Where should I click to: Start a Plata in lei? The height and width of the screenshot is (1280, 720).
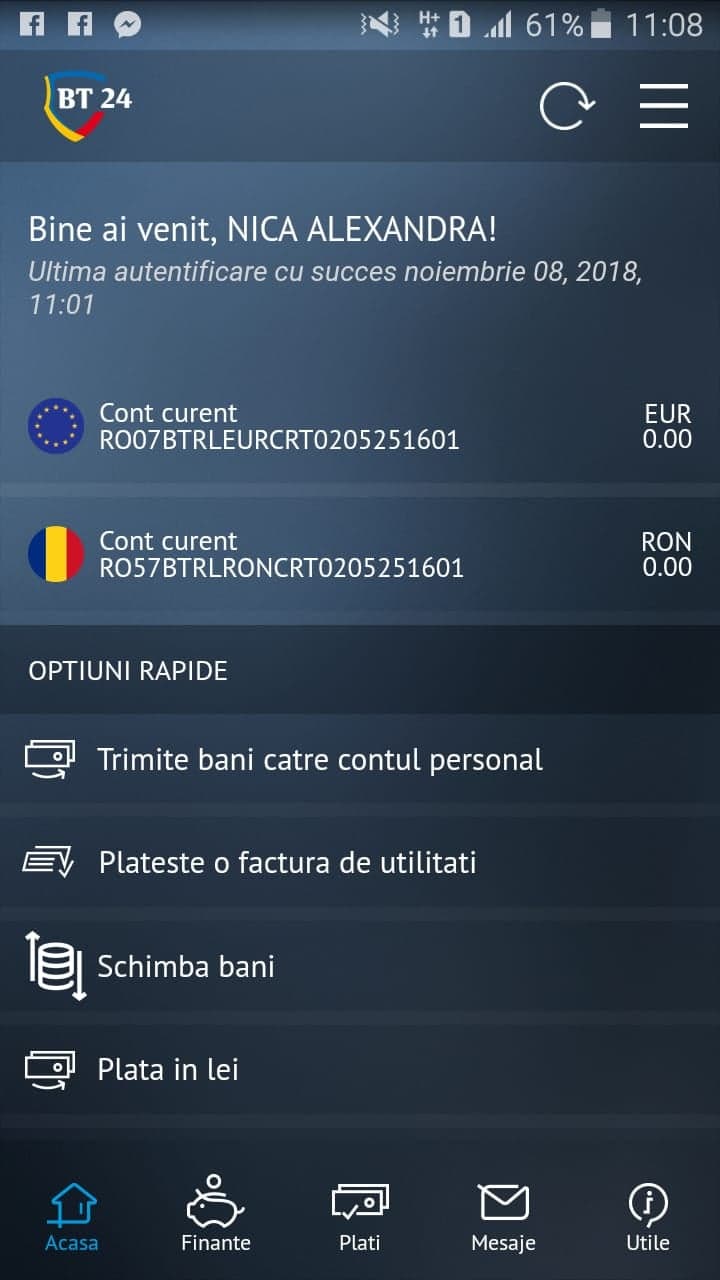click(168, 1070)
